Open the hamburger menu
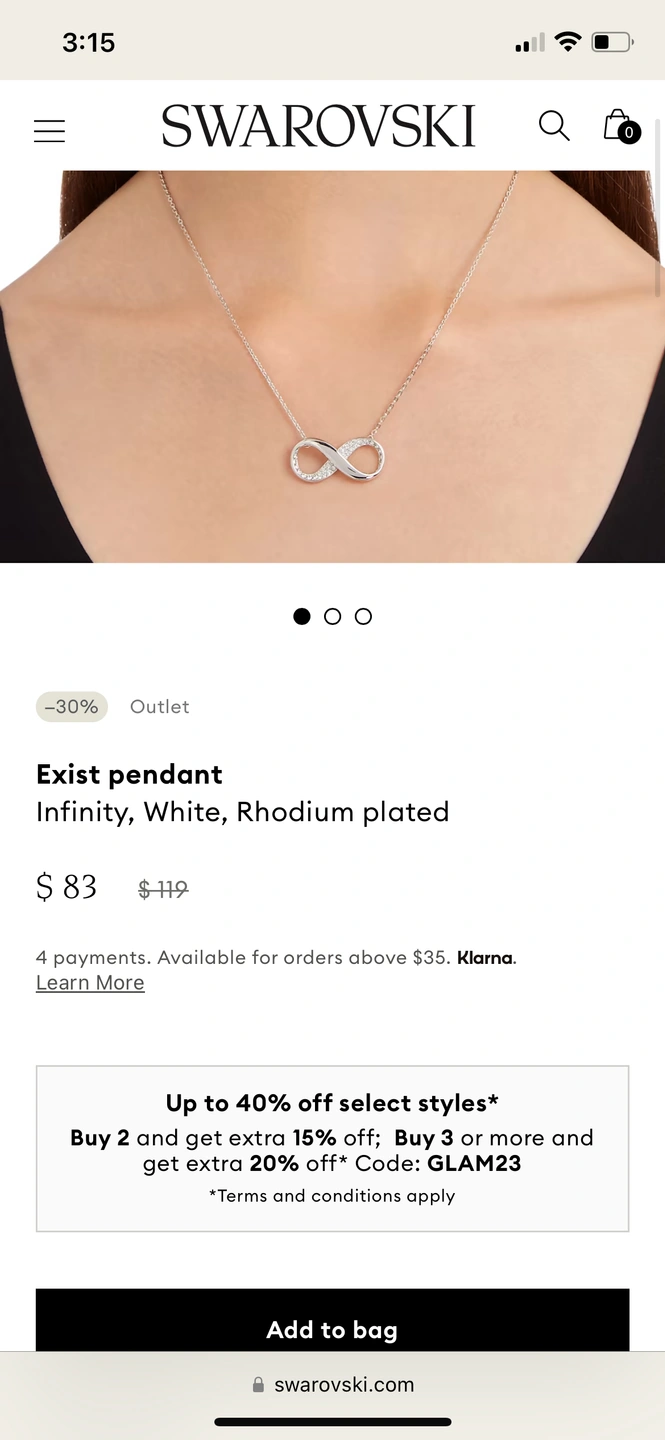Viewport: 665px width, 1440px height. (49, 130)
